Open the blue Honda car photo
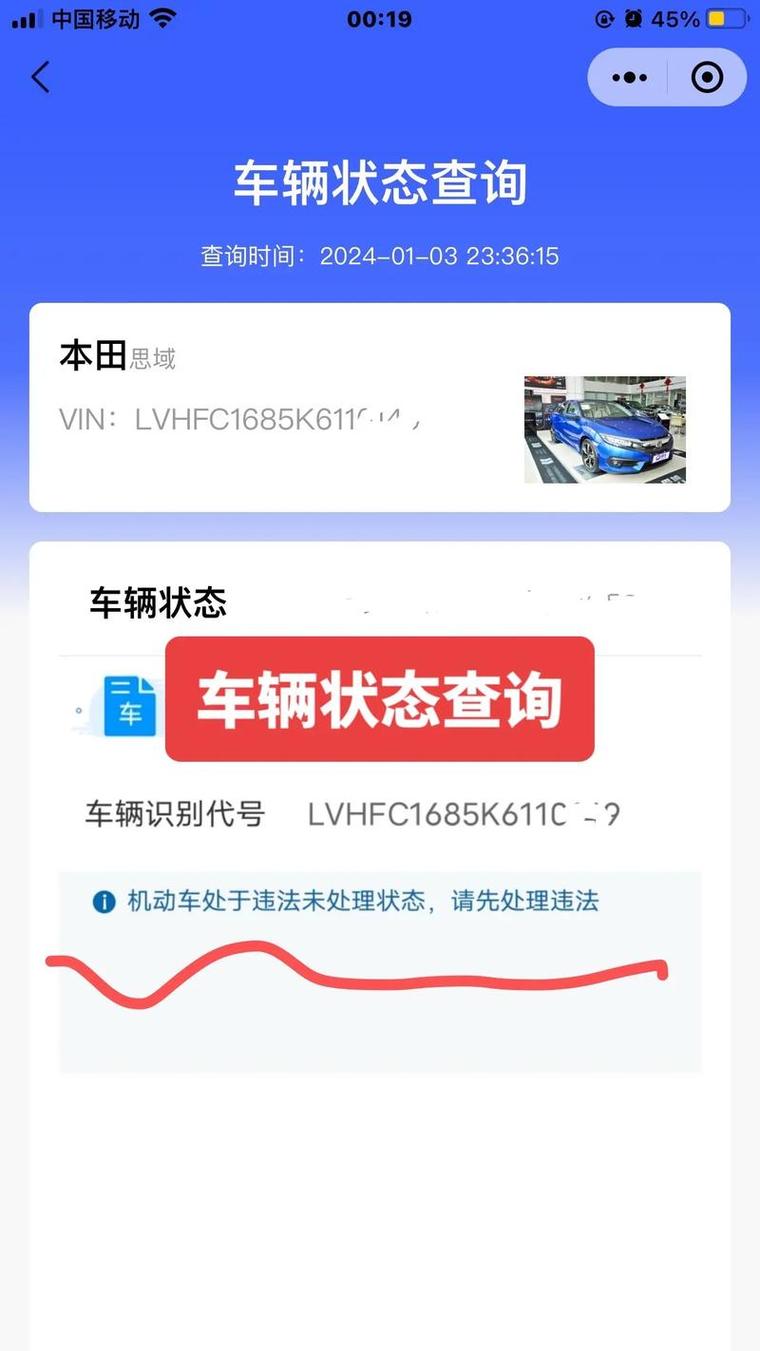The image size is (760, 1351). [x=605, y=429]
